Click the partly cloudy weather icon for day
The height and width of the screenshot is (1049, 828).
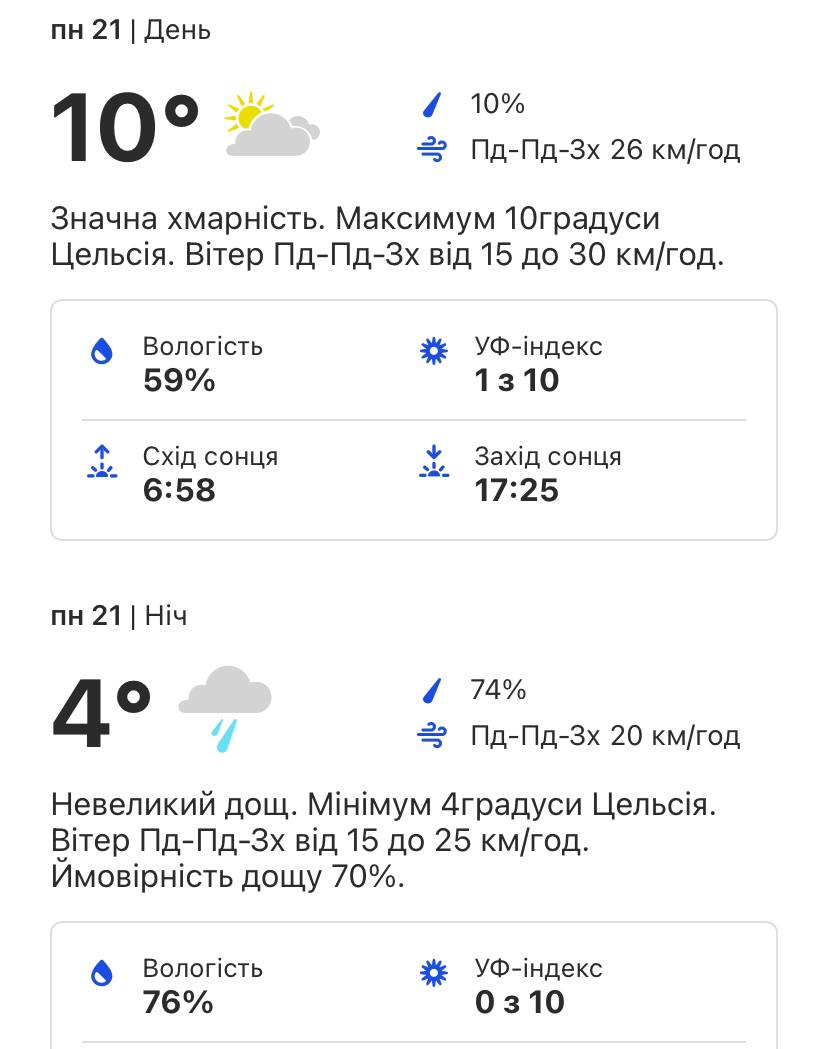pos(270,122)
